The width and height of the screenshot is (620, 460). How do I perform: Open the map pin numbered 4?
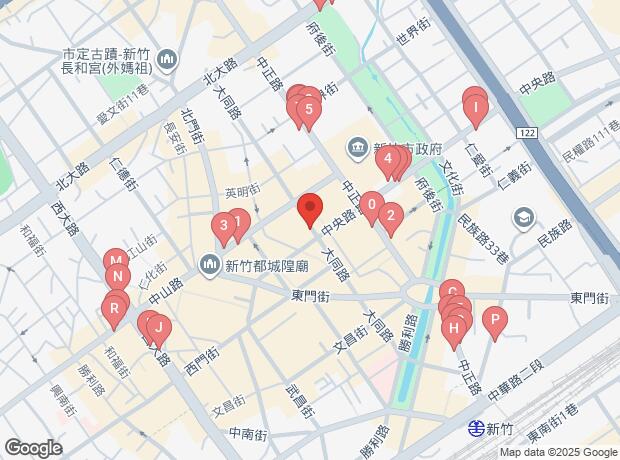click(x=386, y=157)
